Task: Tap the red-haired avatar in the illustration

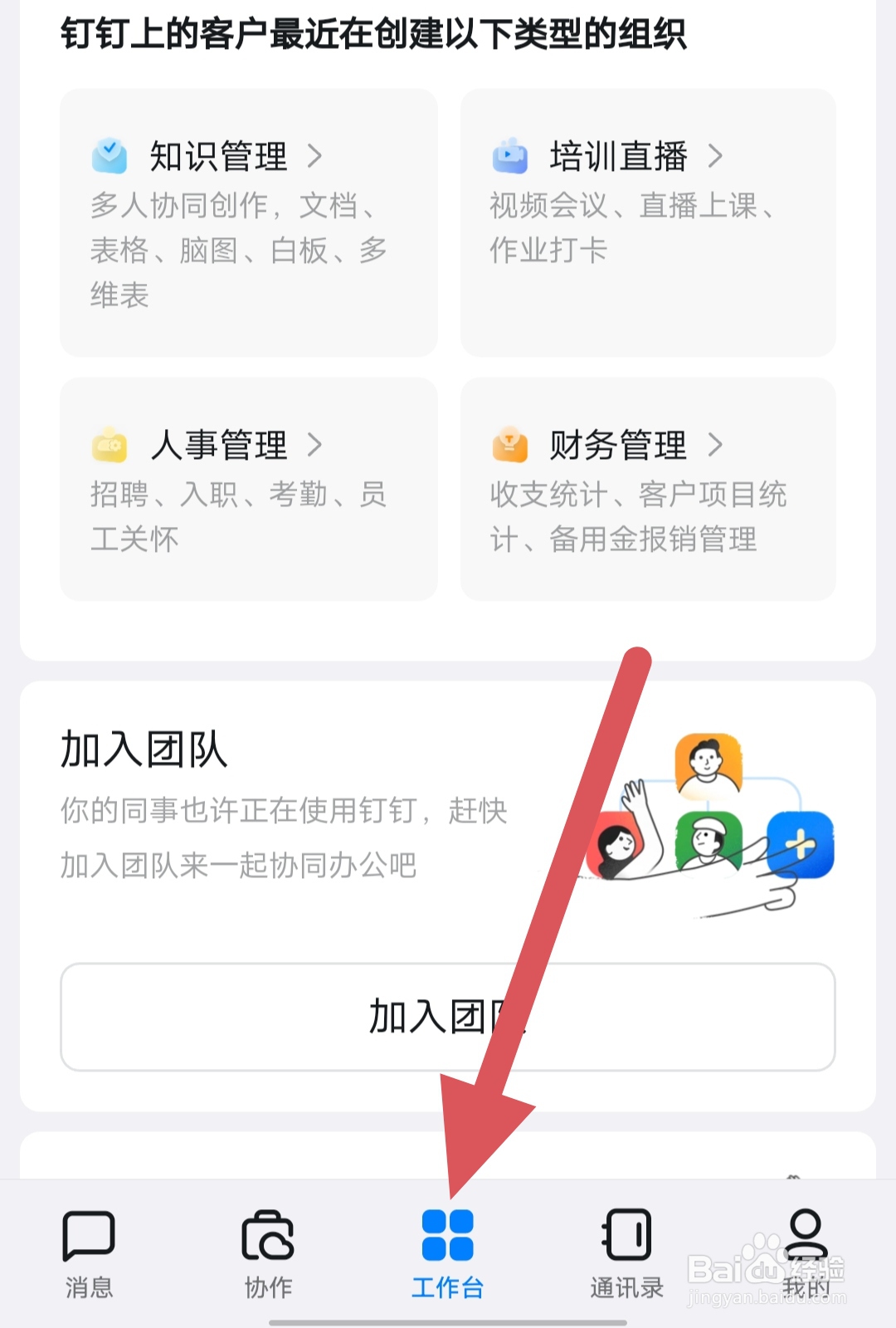Action: click(614, 847)
